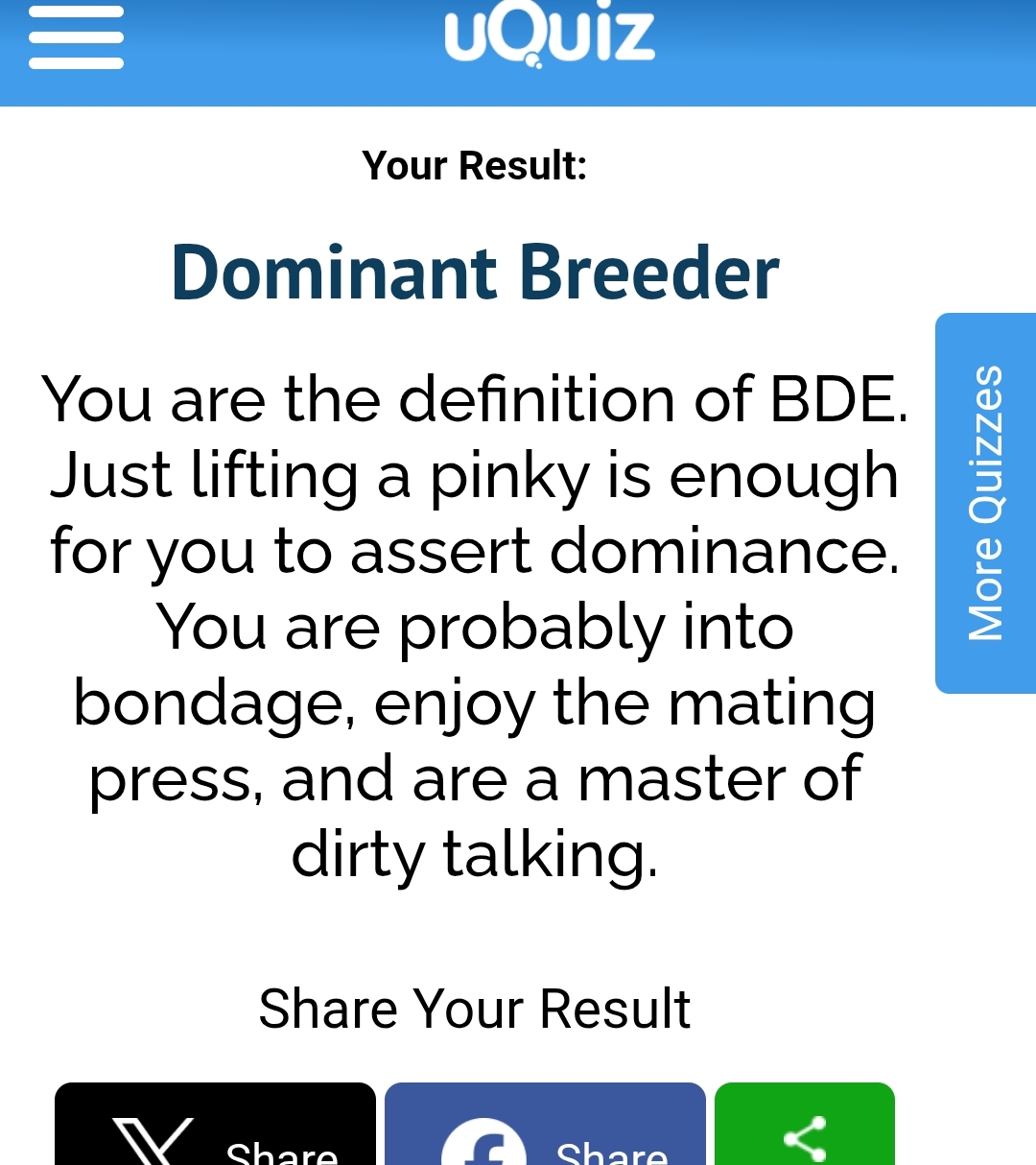Open the hamburger menu
The width and height of the screenshot is (1036, 1165).
[x=77, y=38]
